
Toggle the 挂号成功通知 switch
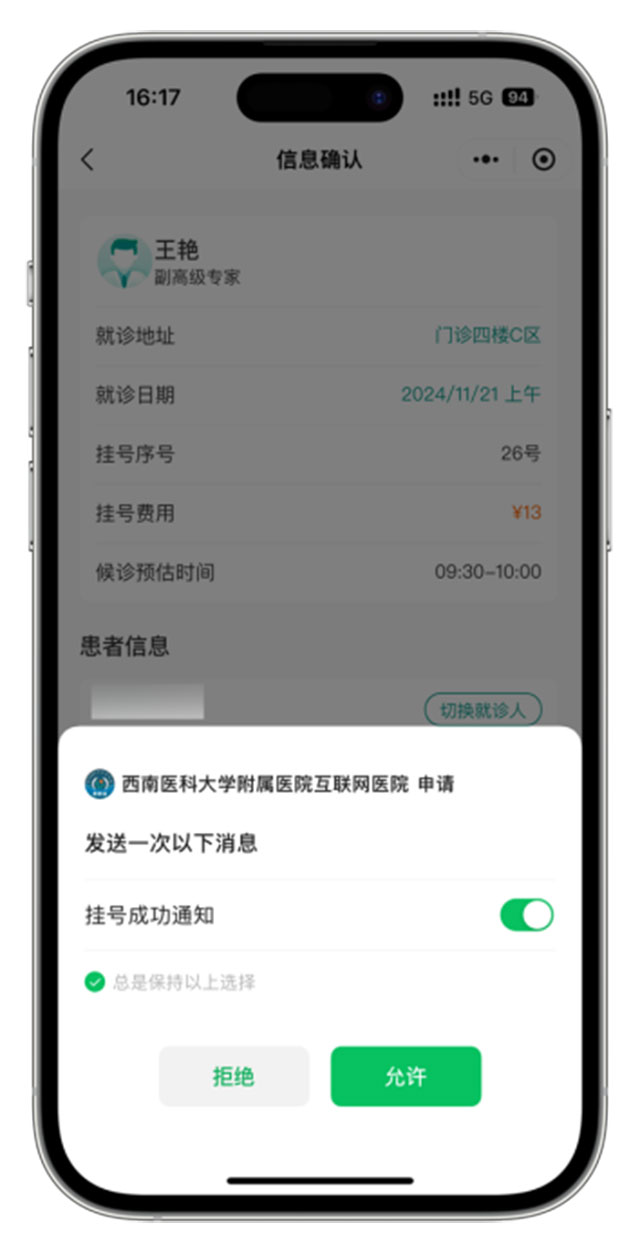[x=526, y=915]
